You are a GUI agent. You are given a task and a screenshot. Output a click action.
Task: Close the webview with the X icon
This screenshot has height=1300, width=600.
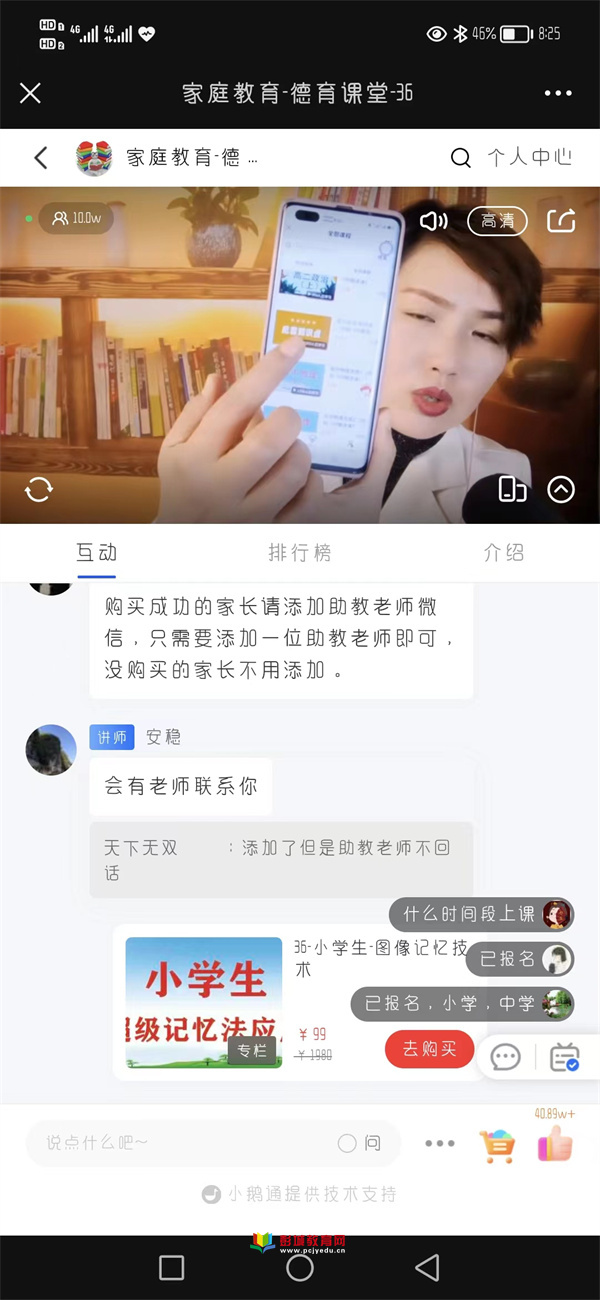31,93
